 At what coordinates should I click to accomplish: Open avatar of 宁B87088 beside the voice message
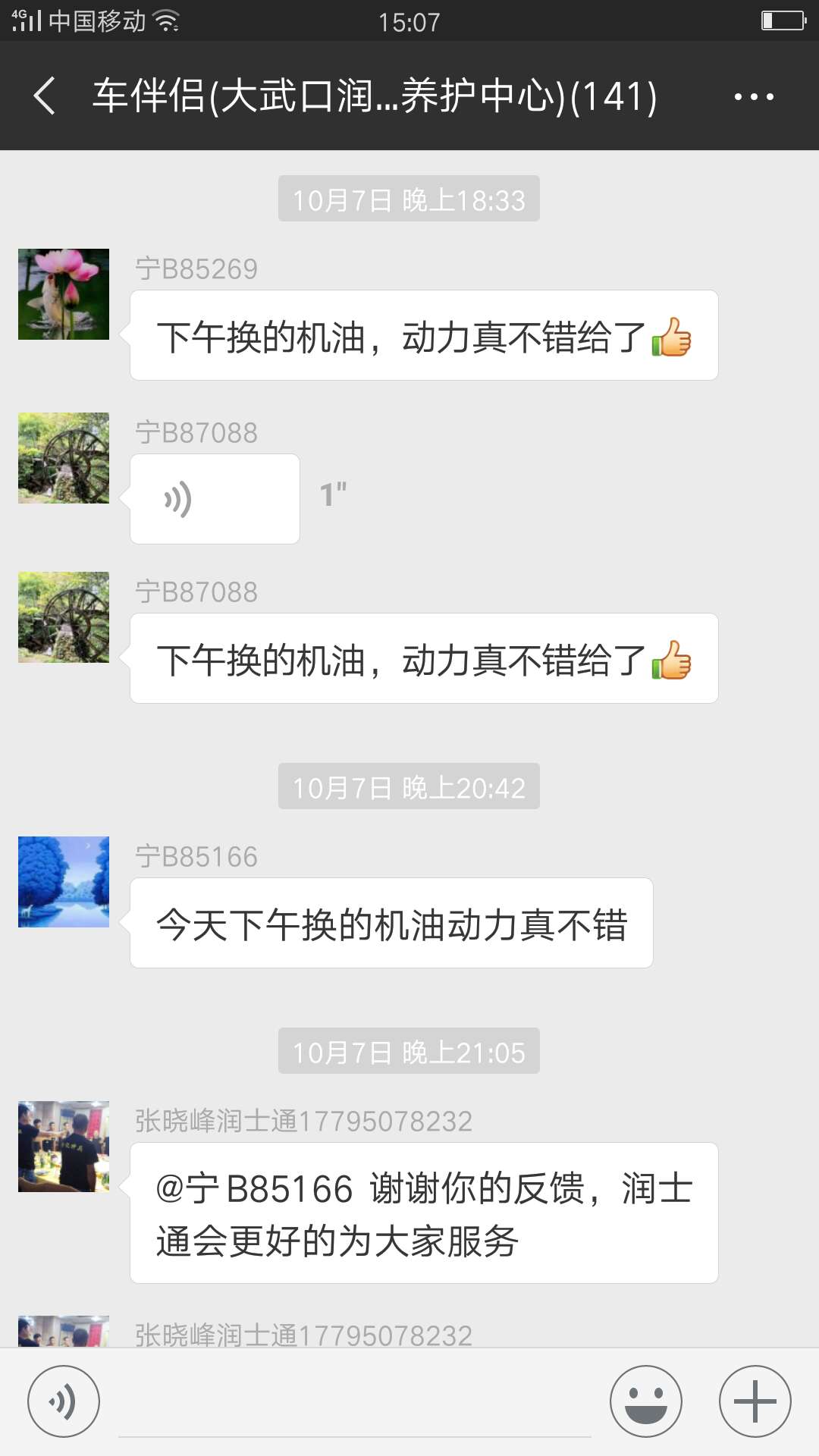pos(64,458)
